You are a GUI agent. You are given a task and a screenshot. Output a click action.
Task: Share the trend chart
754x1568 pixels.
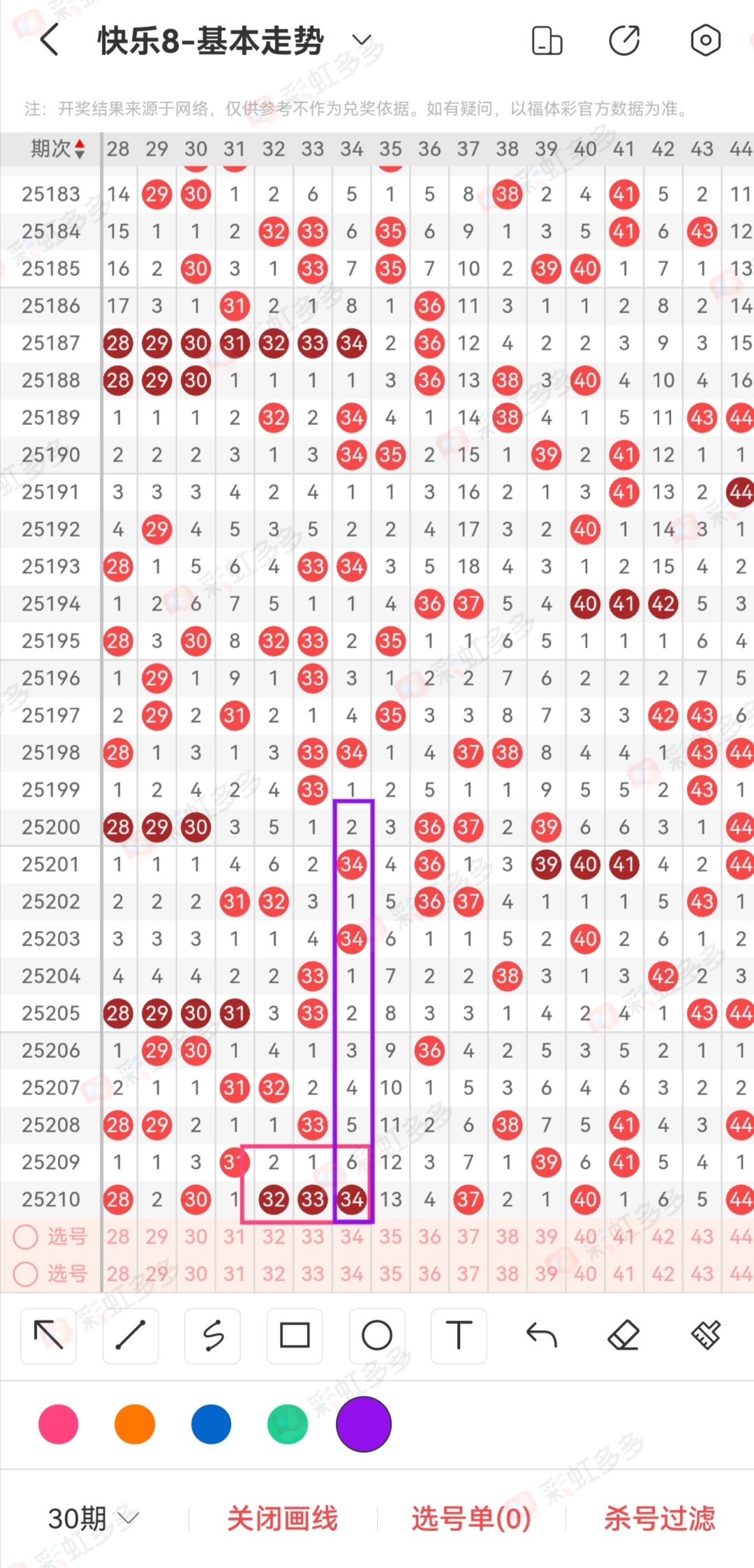click(x=624, y=40)
